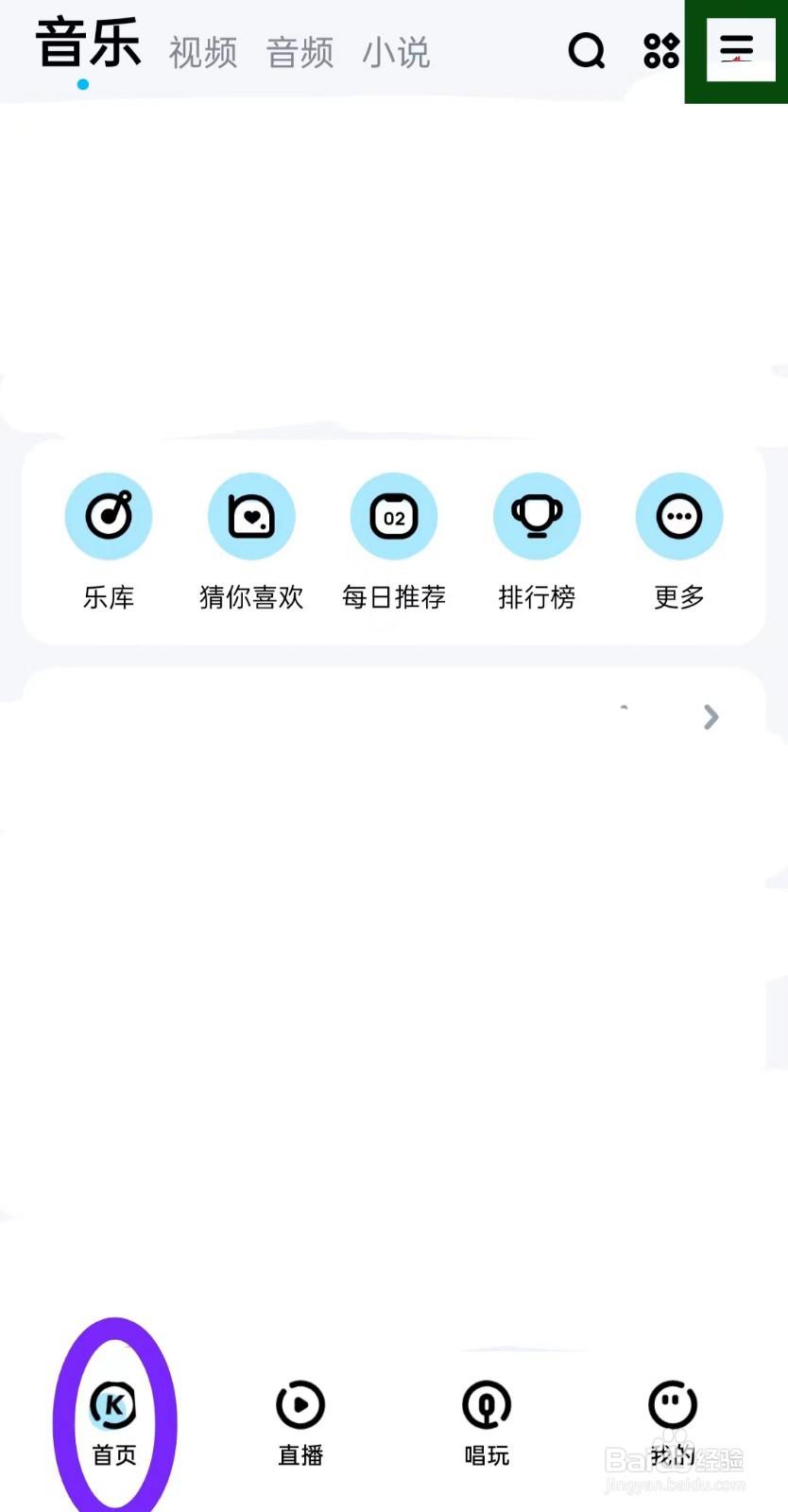Screen dimensions: 788x1512
Task: Tap the blue dot indicator under 音乐
Action: click(x=83, y=84)
